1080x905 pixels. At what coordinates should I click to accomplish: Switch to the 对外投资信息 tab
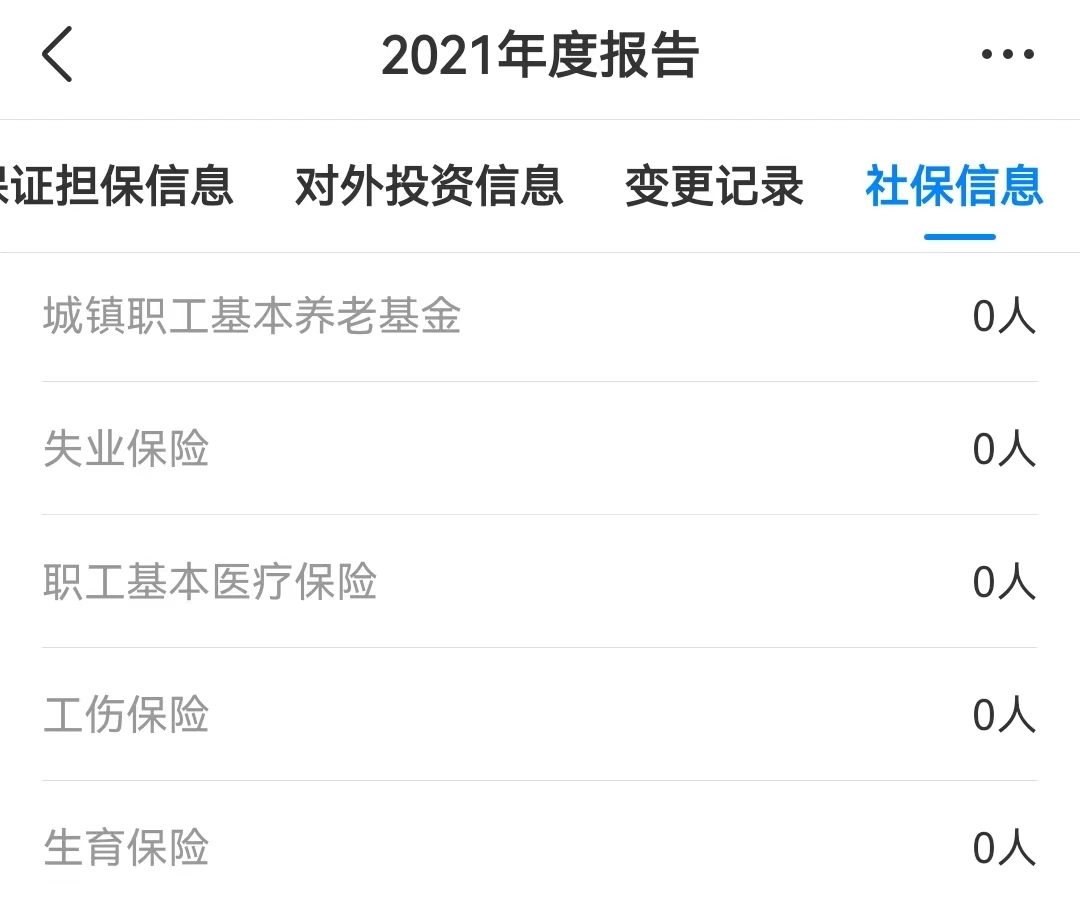pyautogui.click(x=429, y=186)
